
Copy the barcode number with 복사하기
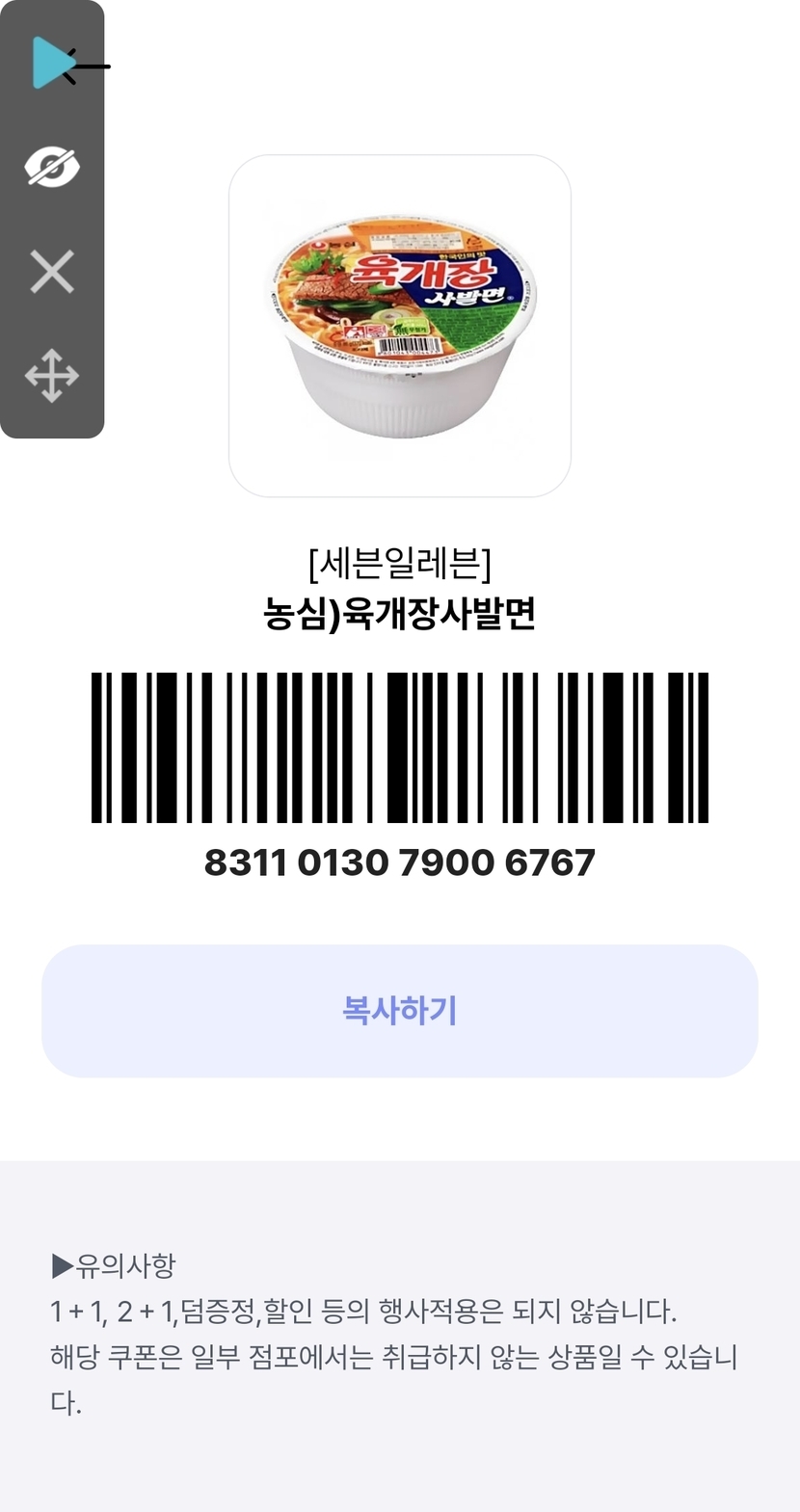click(x=399, y=1010)
